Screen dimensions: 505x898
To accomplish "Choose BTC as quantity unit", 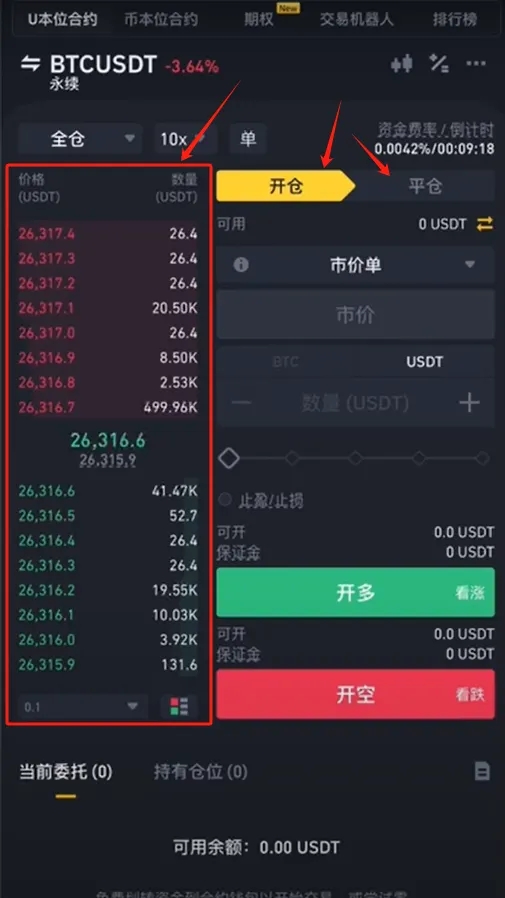I will click(286, 362).
